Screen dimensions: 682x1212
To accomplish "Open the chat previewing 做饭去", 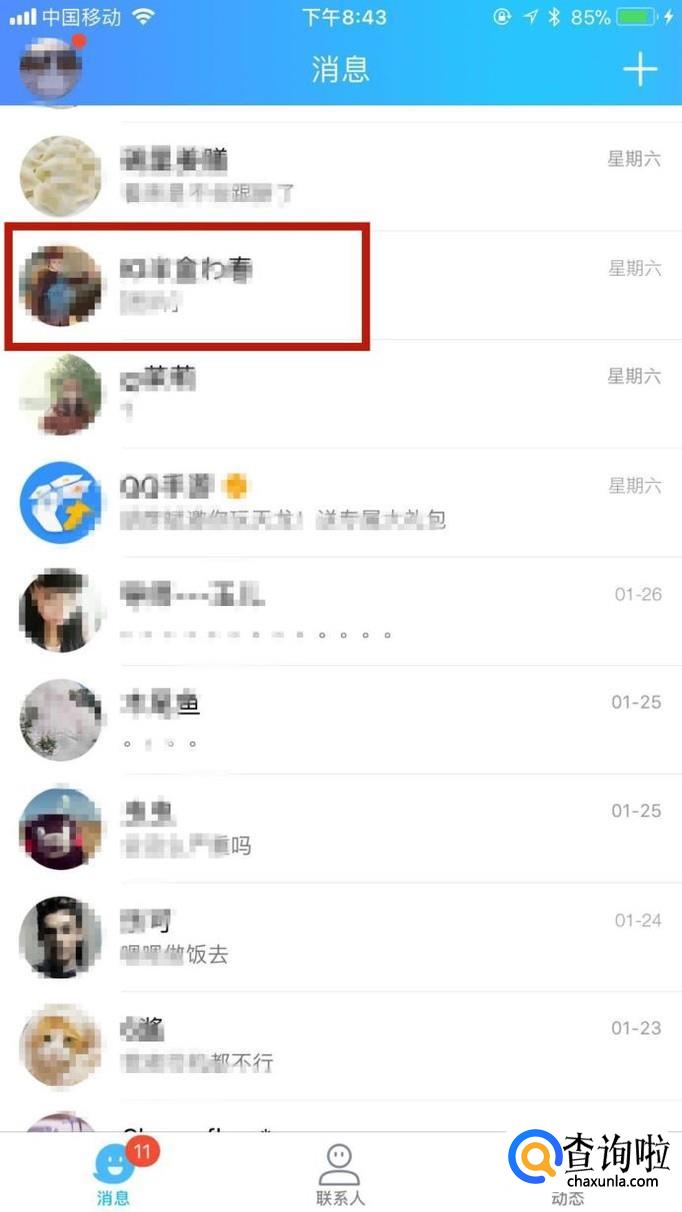I will click(x=340, y=937).
